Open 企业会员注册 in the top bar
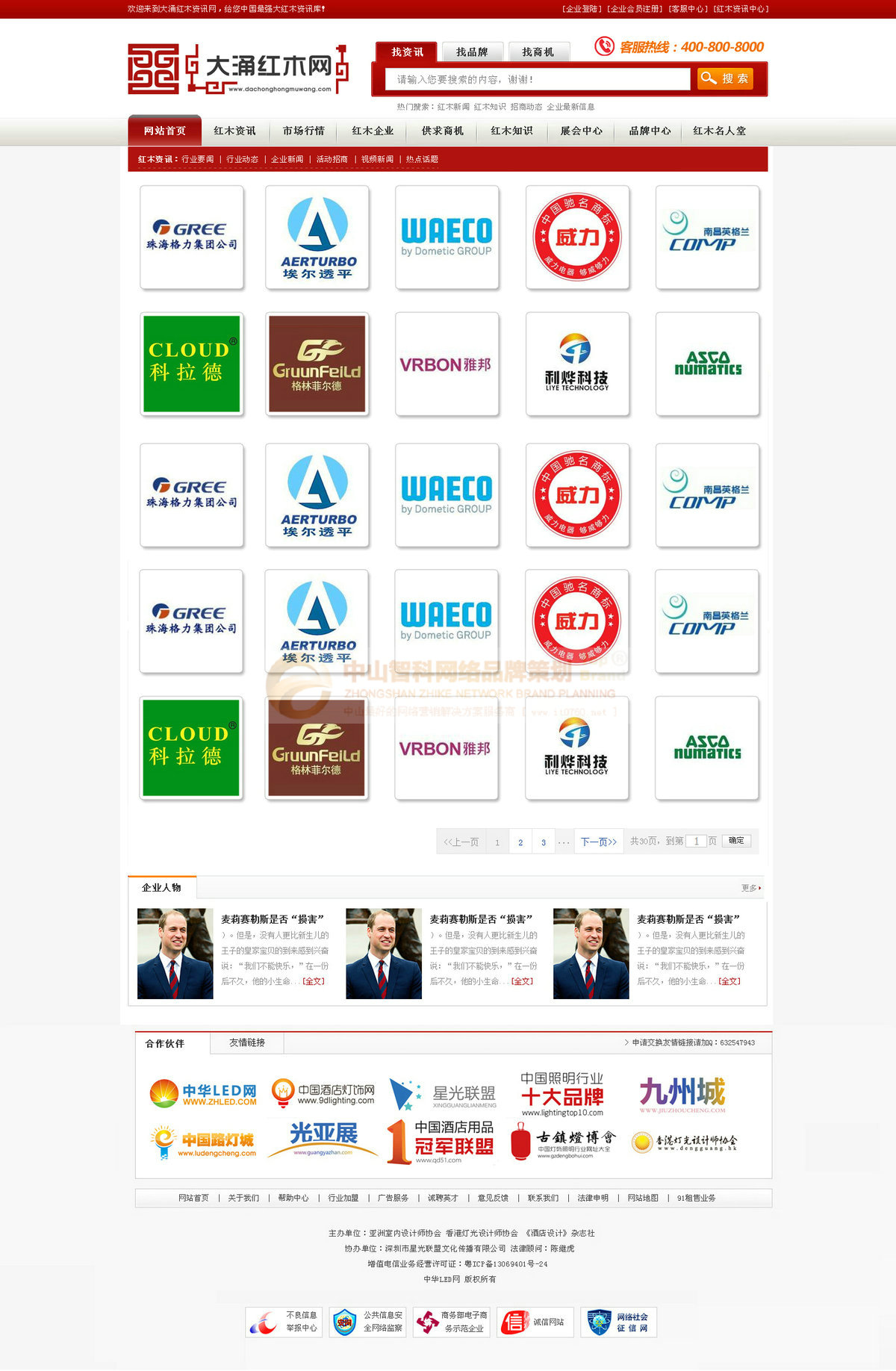 point(635,9)
